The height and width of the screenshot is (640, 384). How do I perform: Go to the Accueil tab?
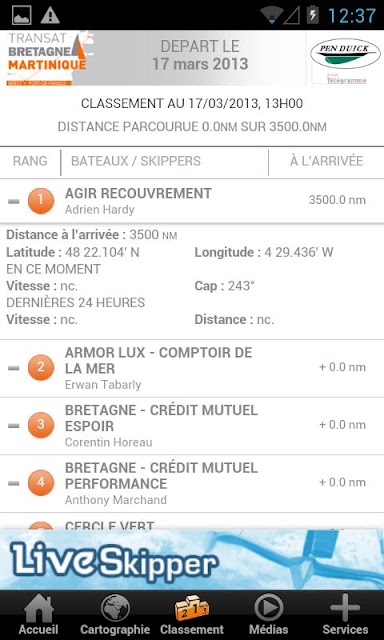click(38, 615)
